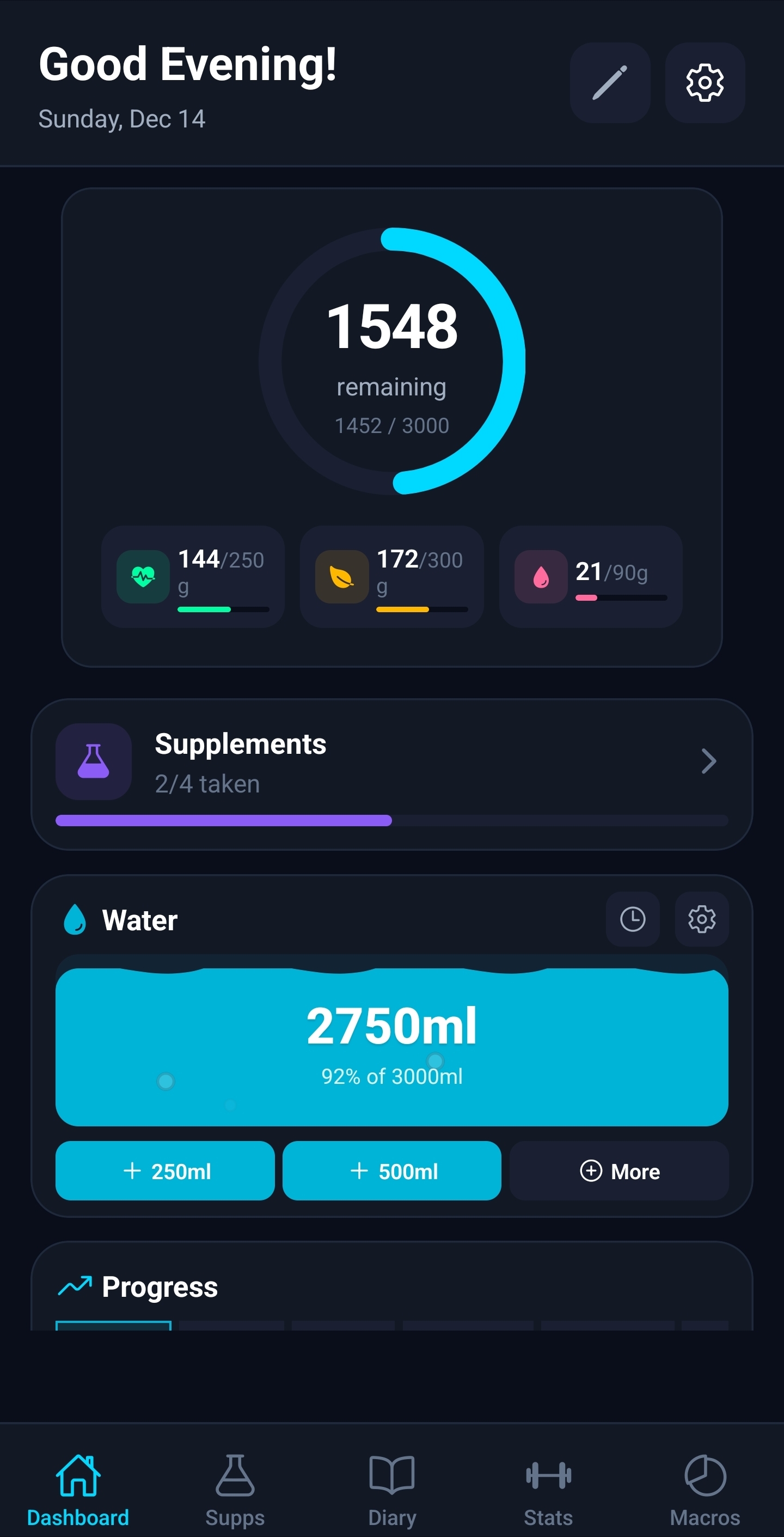784x1537 pixels.
Task: Switch to the Macros tab
Action: click(705, 1486)
